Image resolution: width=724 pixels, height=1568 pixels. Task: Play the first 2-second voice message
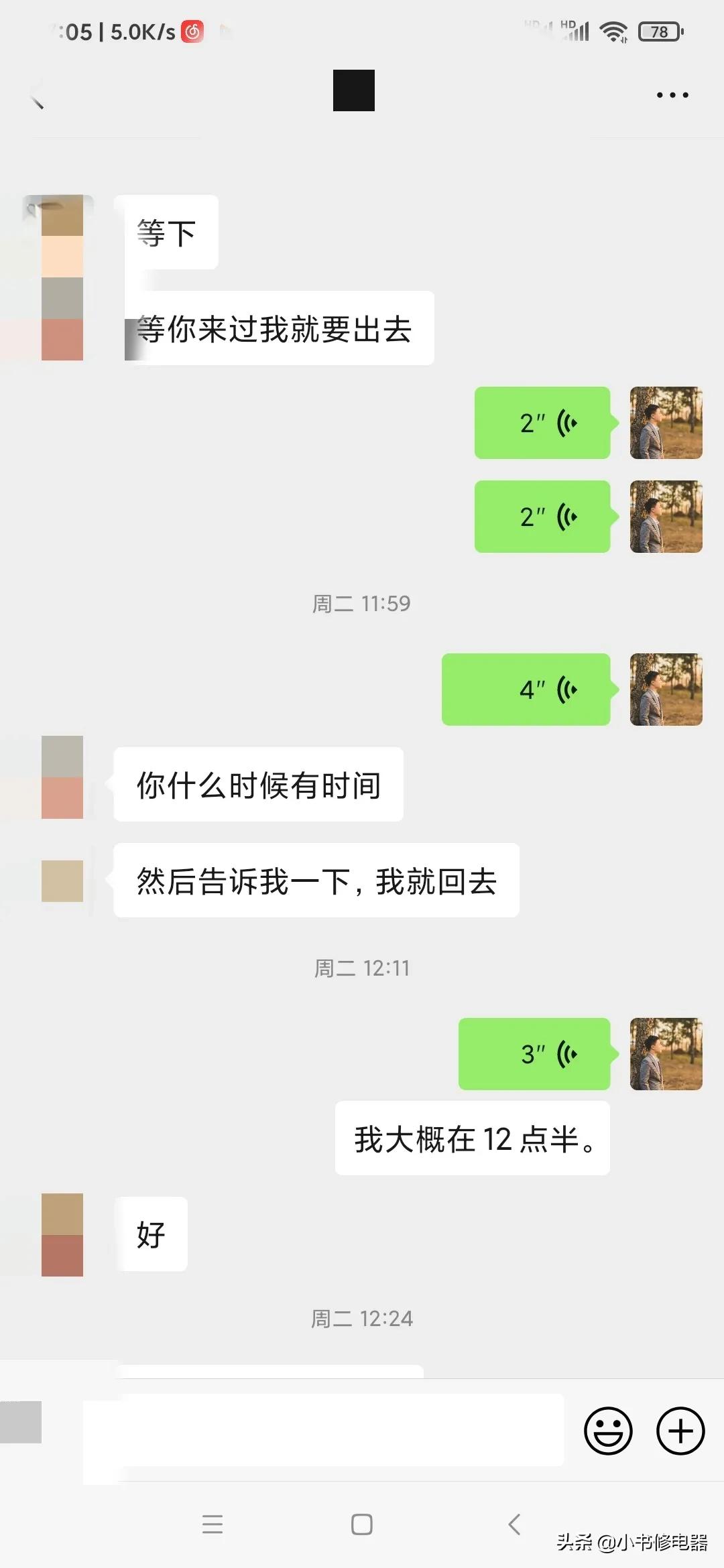(x=543, y=422)
